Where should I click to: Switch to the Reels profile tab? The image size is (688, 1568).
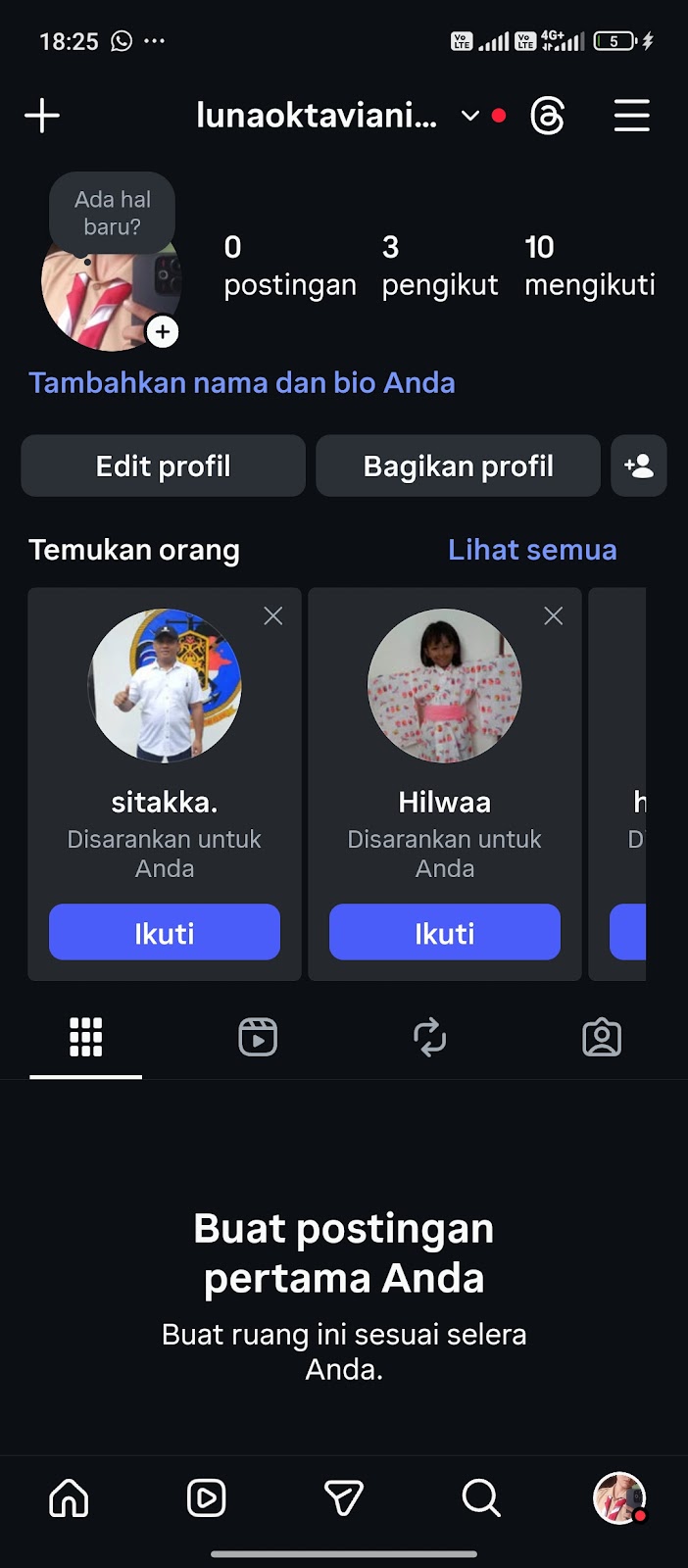point(258,1037)
